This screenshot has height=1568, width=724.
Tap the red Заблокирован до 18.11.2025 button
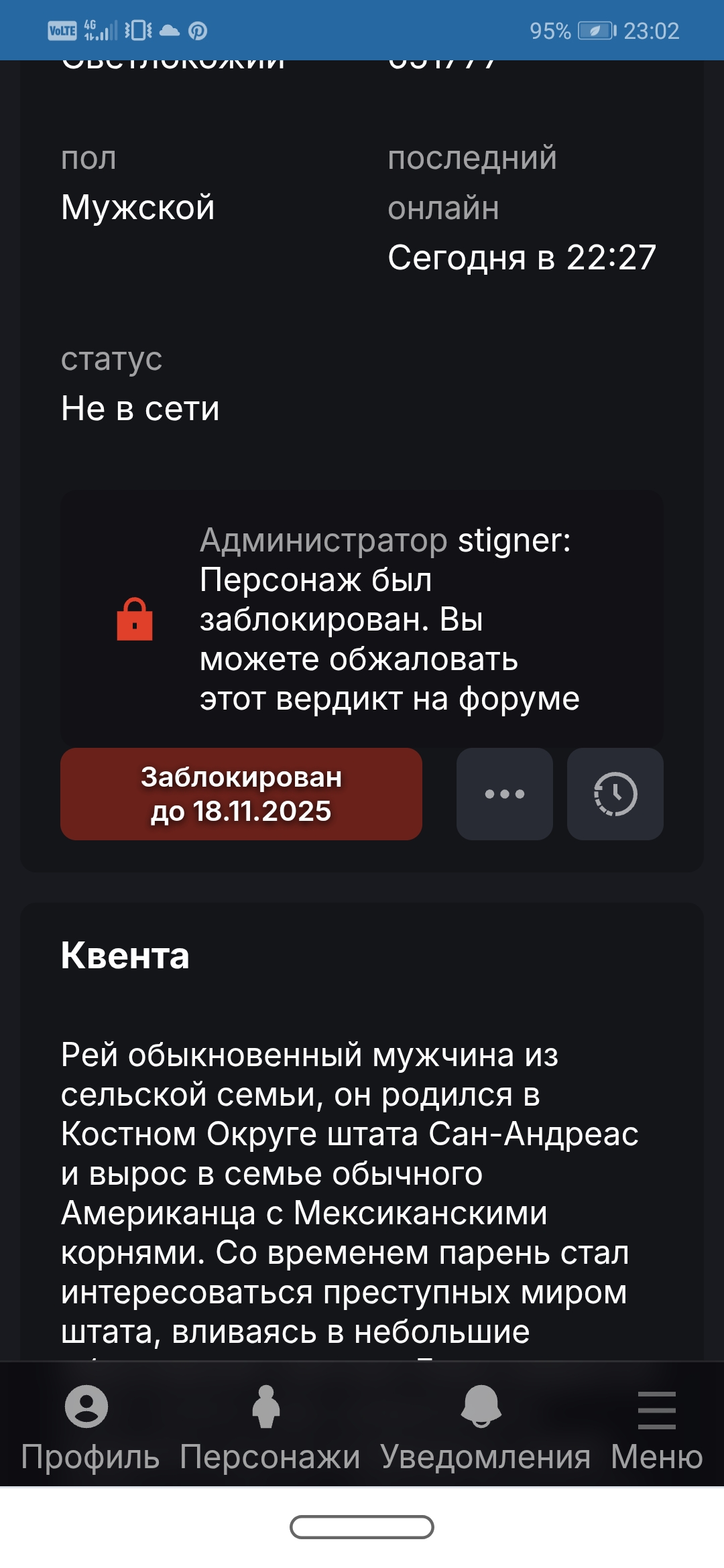[241, 794]
